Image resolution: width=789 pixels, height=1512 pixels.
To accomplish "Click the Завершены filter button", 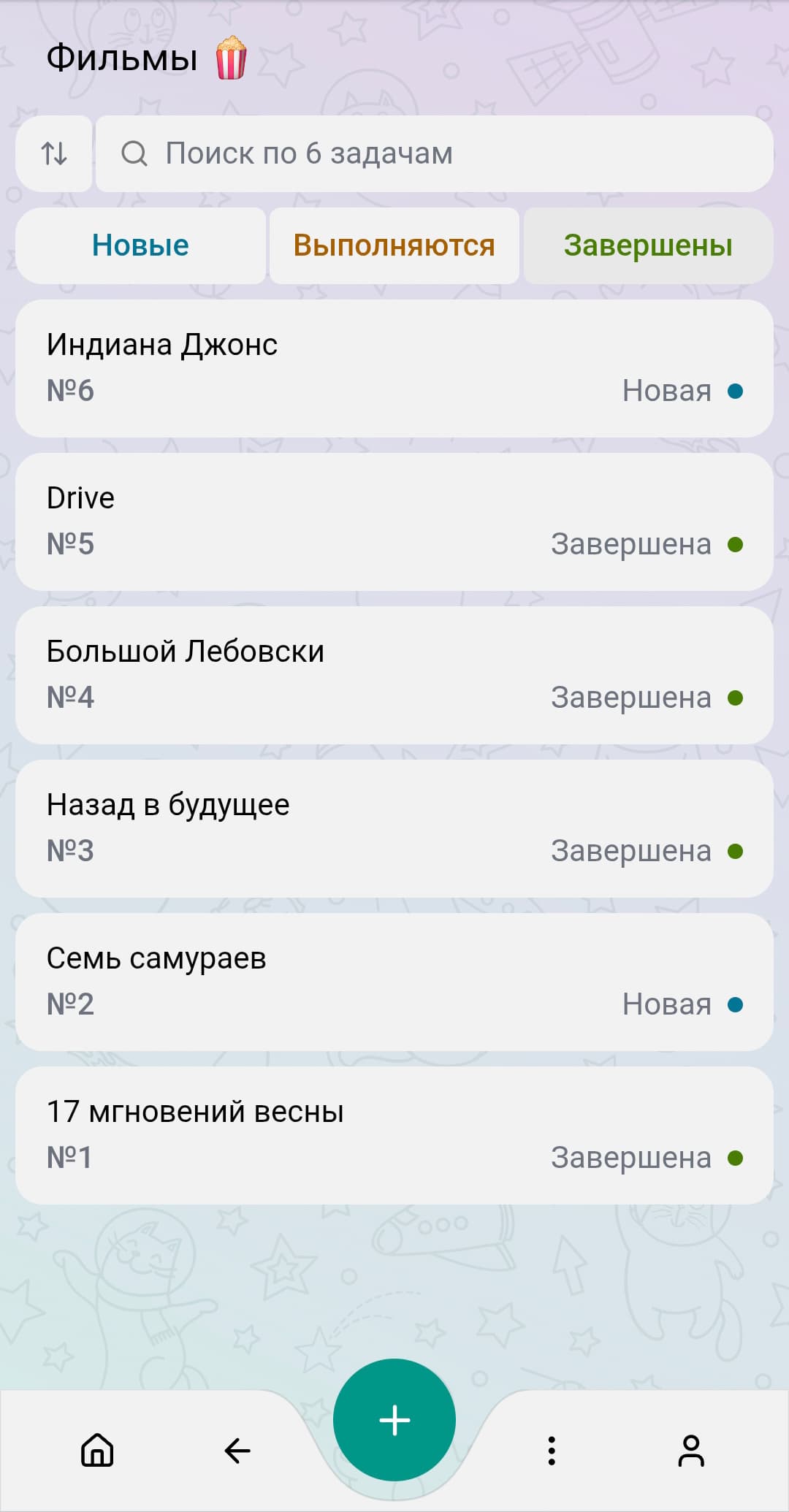I will click(647, 245).
